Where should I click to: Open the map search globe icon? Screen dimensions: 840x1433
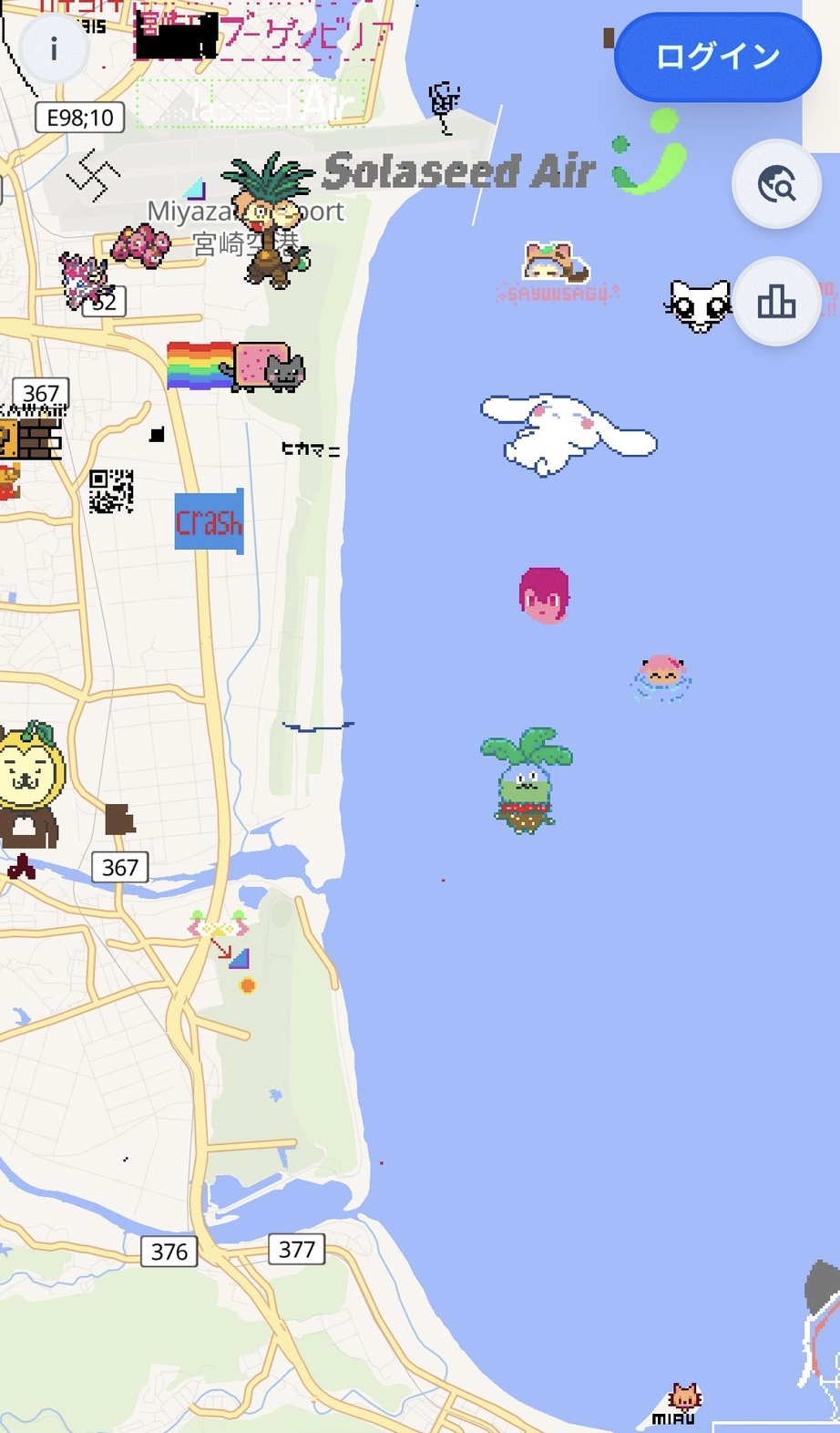776,184
